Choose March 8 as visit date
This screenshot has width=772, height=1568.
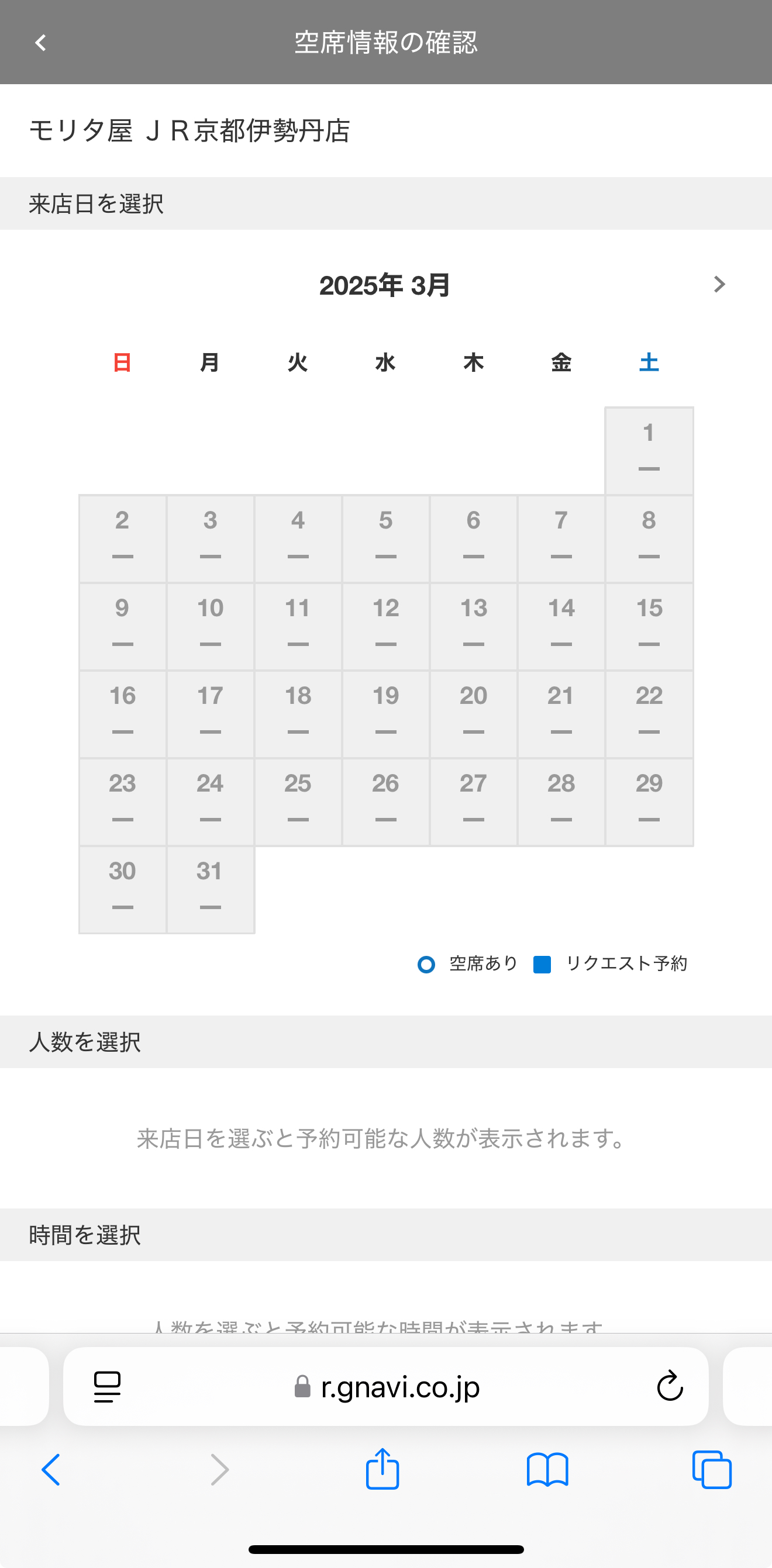pos(649,538)
